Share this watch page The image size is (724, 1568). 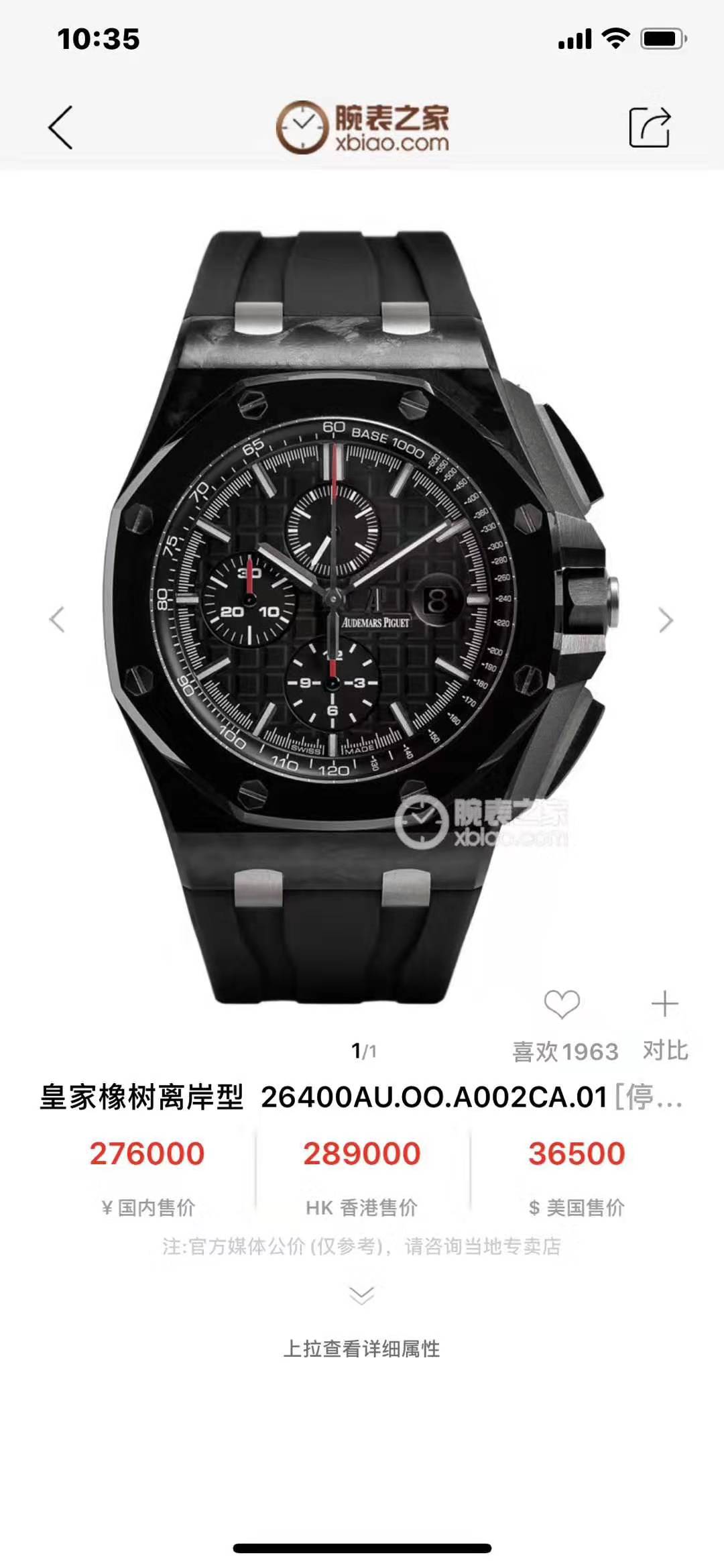point(649,127)
